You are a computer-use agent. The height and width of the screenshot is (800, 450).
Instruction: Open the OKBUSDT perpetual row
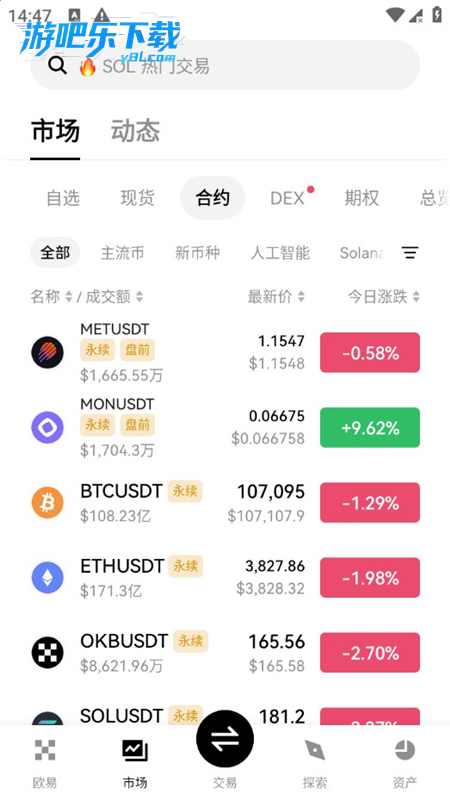pyautogui.click(x=225, y=653)
